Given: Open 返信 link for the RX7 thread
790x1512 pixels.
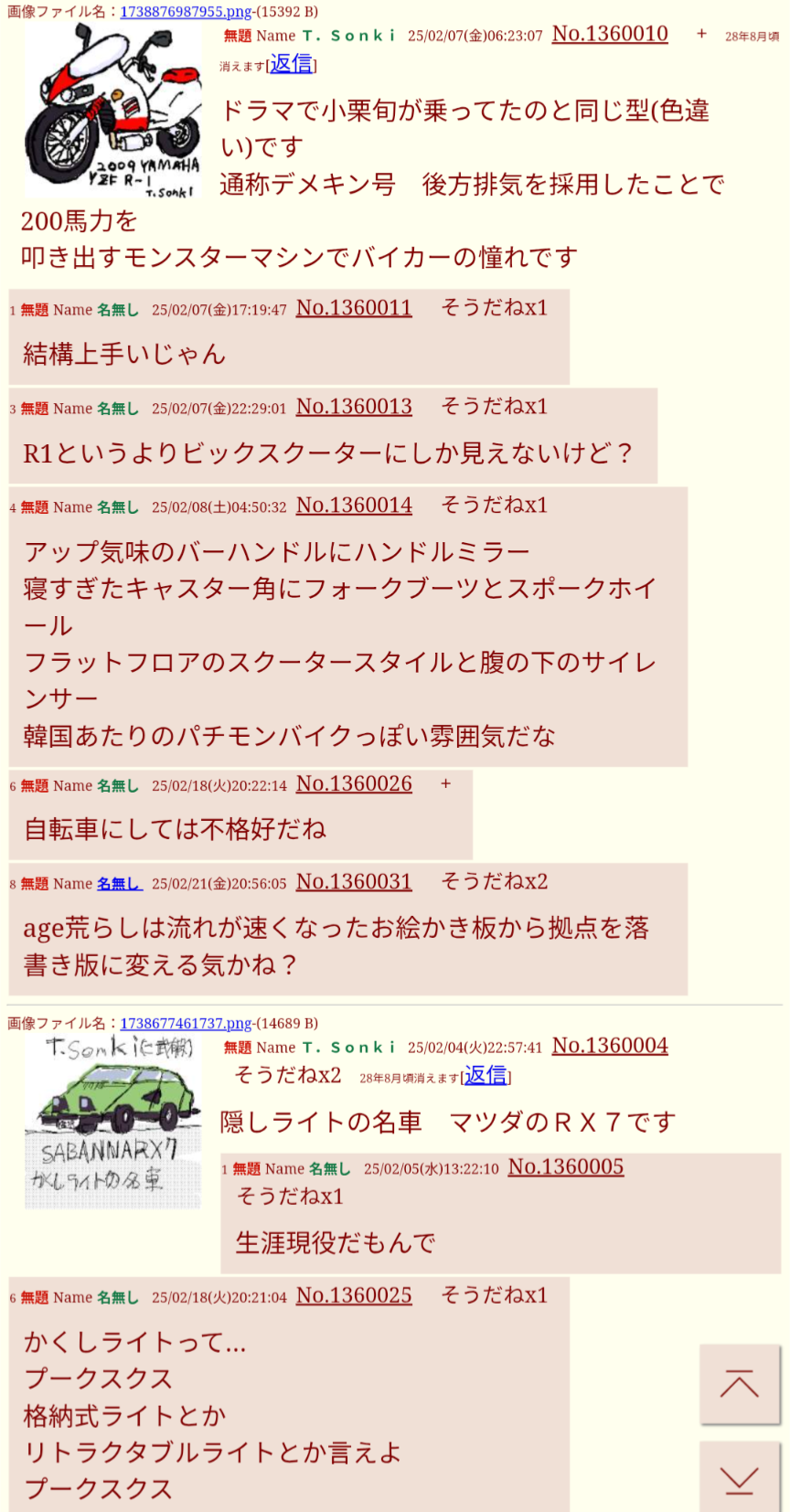Looking at the screenshot, I should point(486,1076).
